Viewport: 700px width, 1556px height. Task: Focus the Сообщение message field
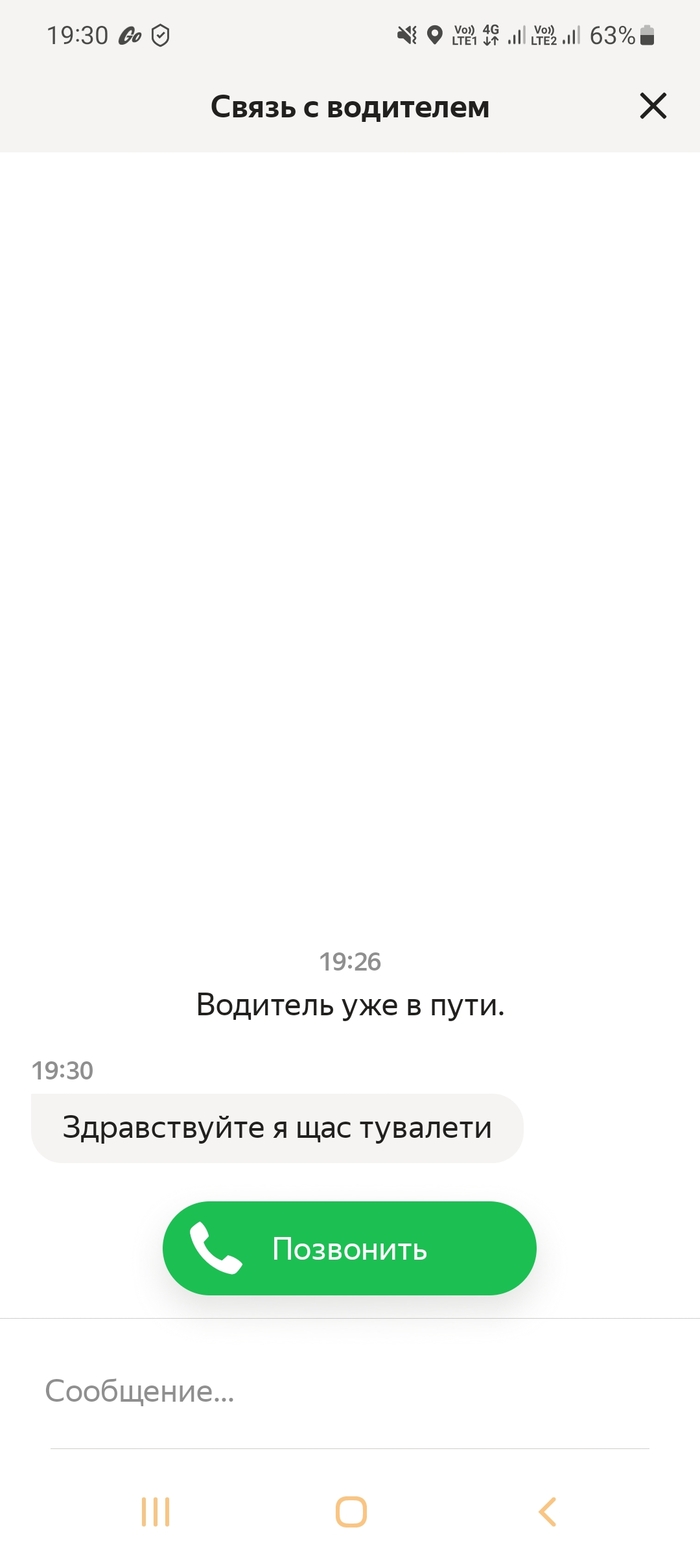coord(340,1391)
